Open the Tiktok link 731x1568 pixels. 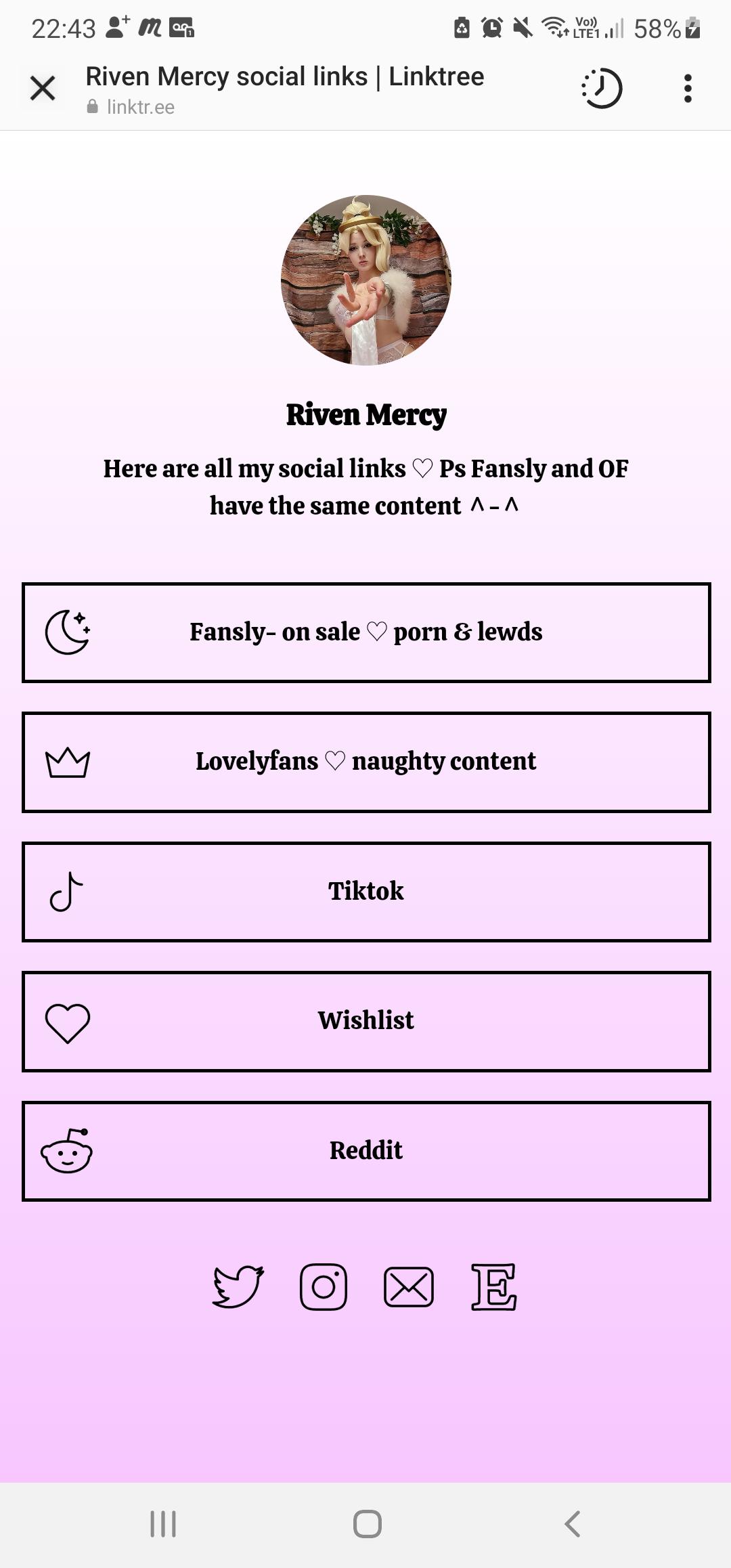366,892
